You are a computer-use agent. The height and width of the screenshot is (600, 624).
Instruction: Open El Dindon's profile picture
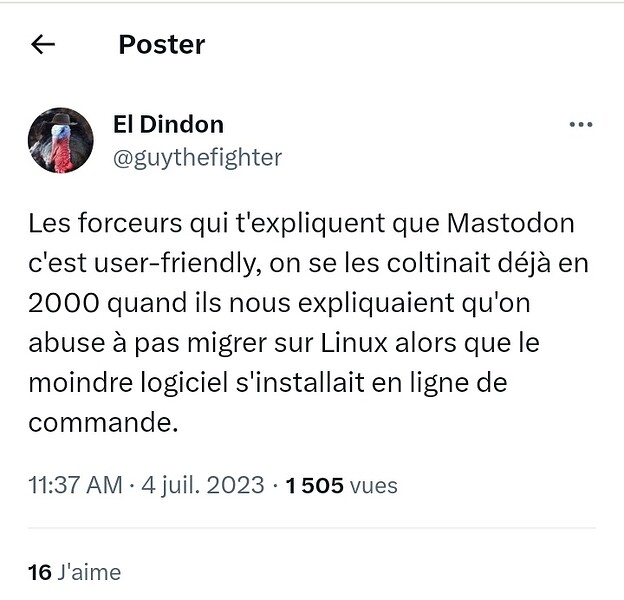pyautogui.click(x=60, y=140)
